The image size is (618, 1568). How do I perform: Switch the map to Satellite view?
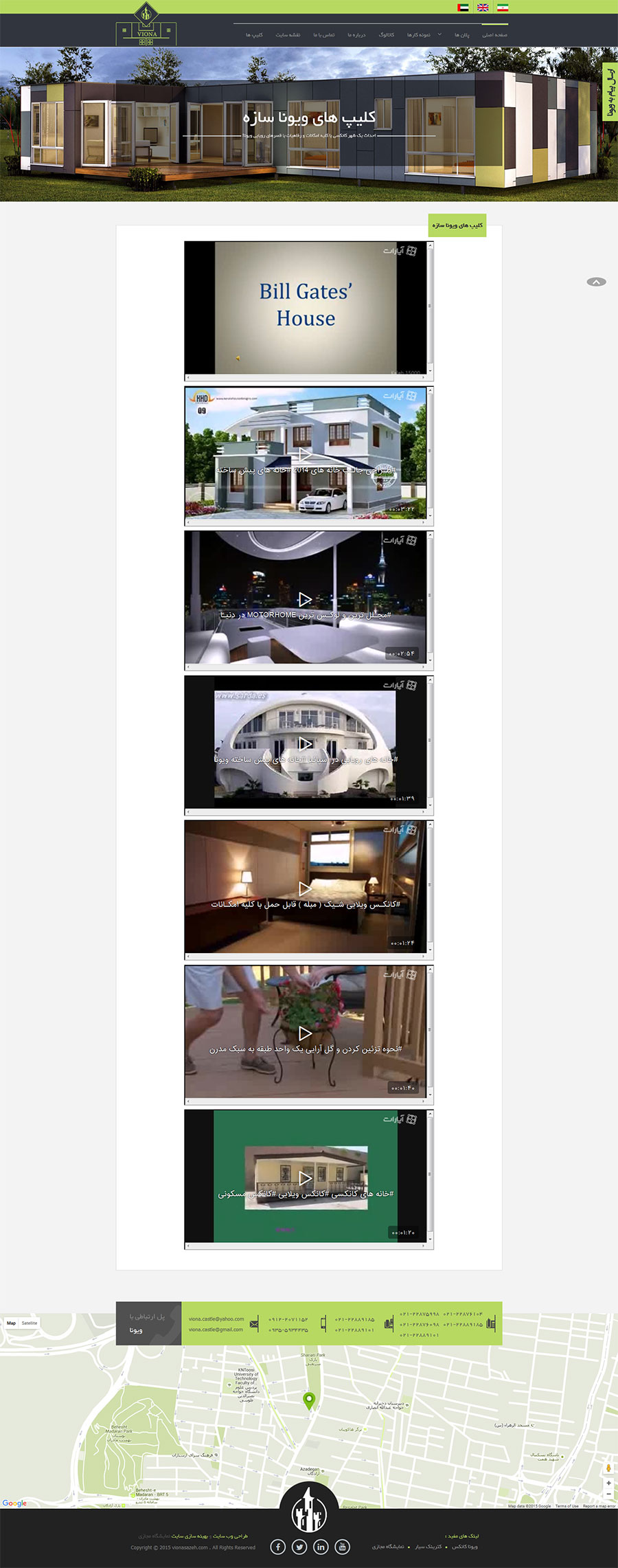point(30,1323)
